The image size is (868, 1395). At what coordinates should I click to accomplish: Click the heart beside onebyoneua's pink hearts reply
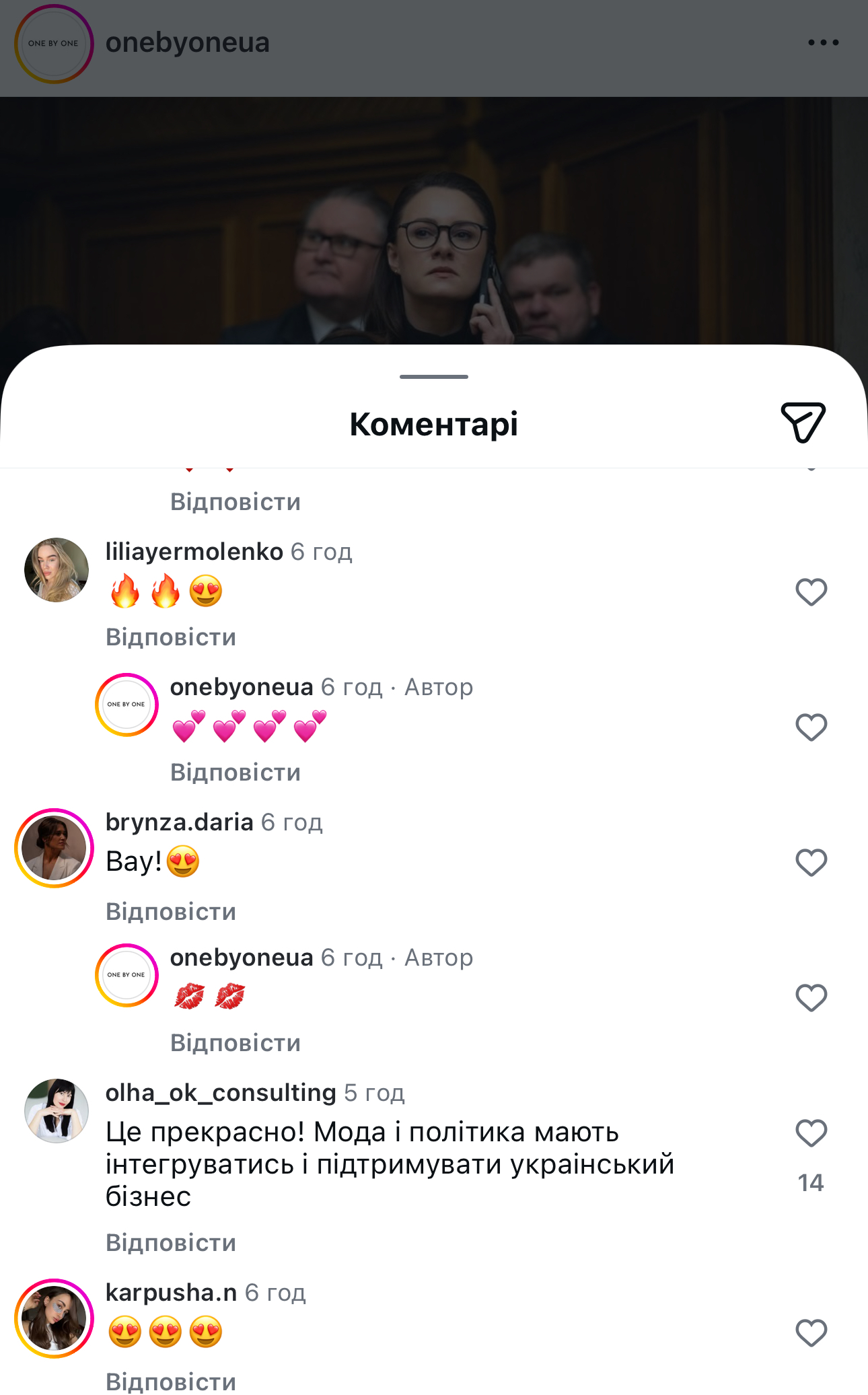coord(811,727)
